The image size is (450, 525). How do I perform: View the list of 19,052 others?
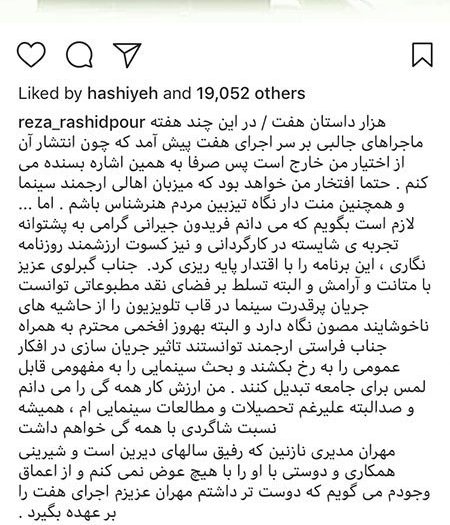[251, 93]
